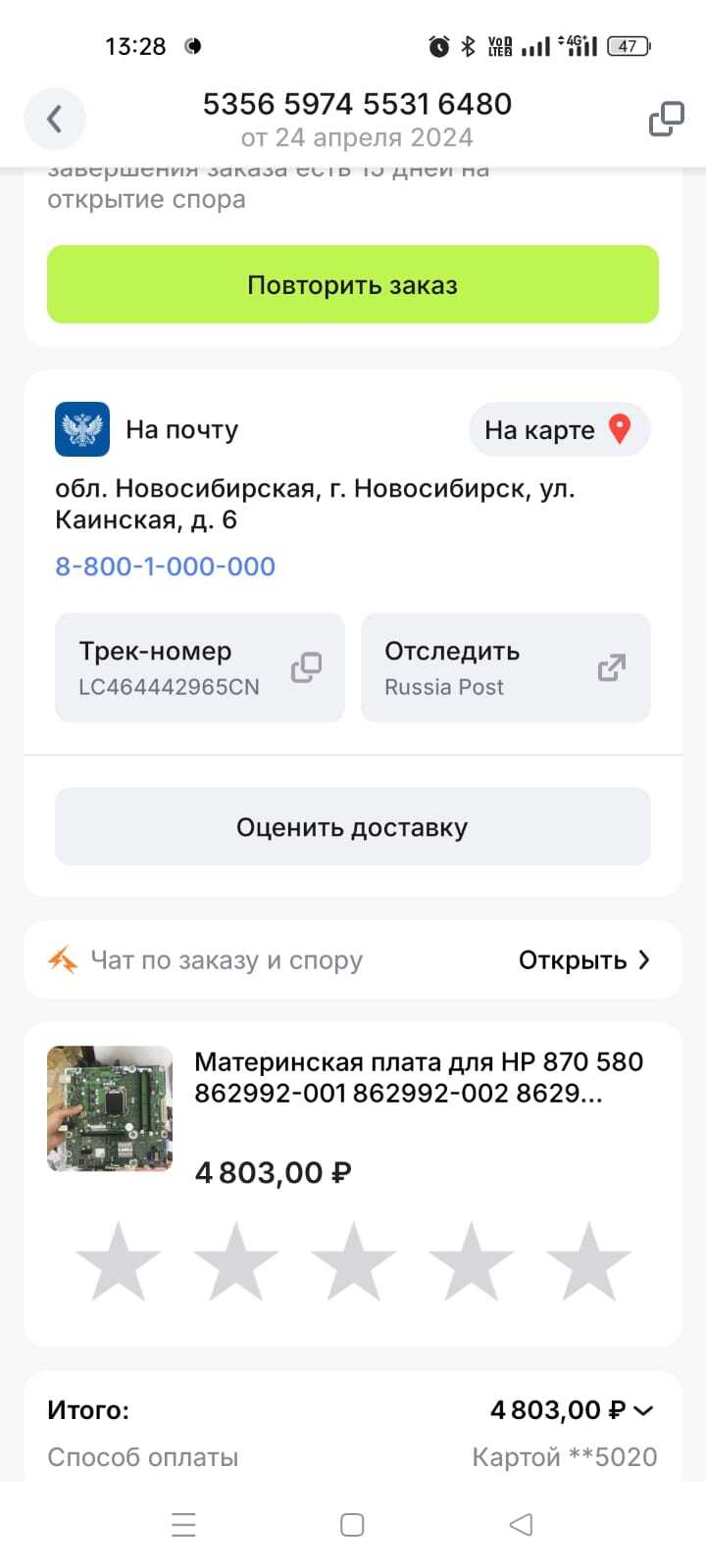Rate the product with five stars
The image size is (706, 1568).
pyautogui.click(x=588, y=1261)
